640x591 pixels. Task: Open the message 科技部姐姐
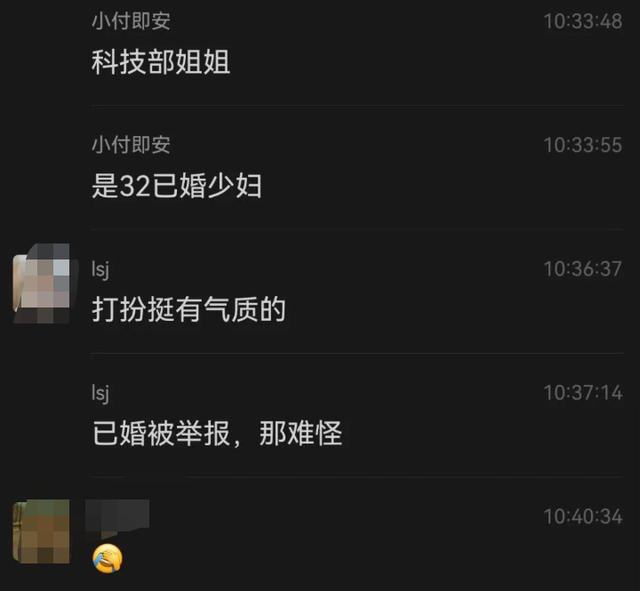[x=161, y=63]
